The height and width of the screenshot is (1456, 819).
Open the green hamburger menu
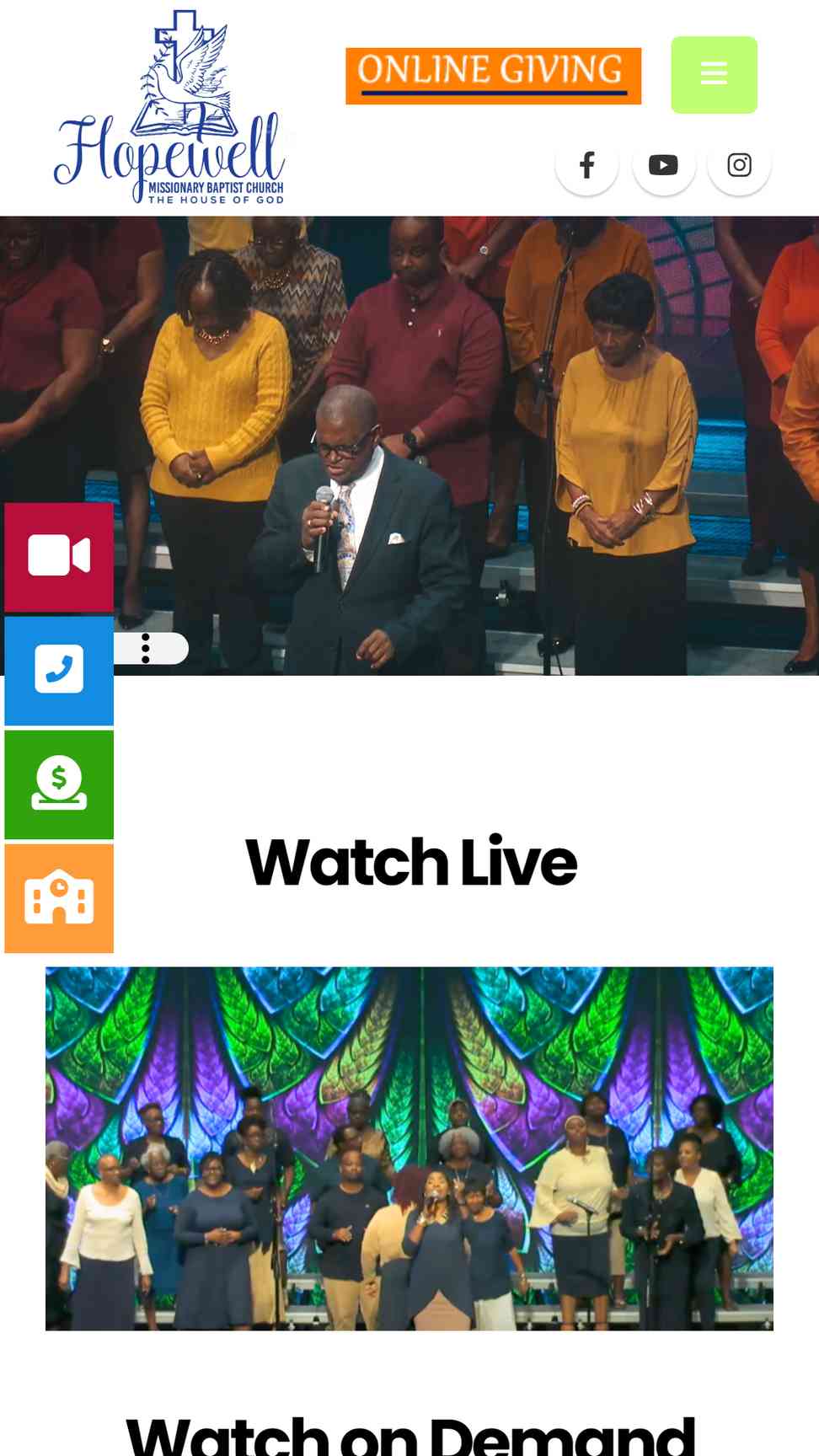(x=714, y=75)
